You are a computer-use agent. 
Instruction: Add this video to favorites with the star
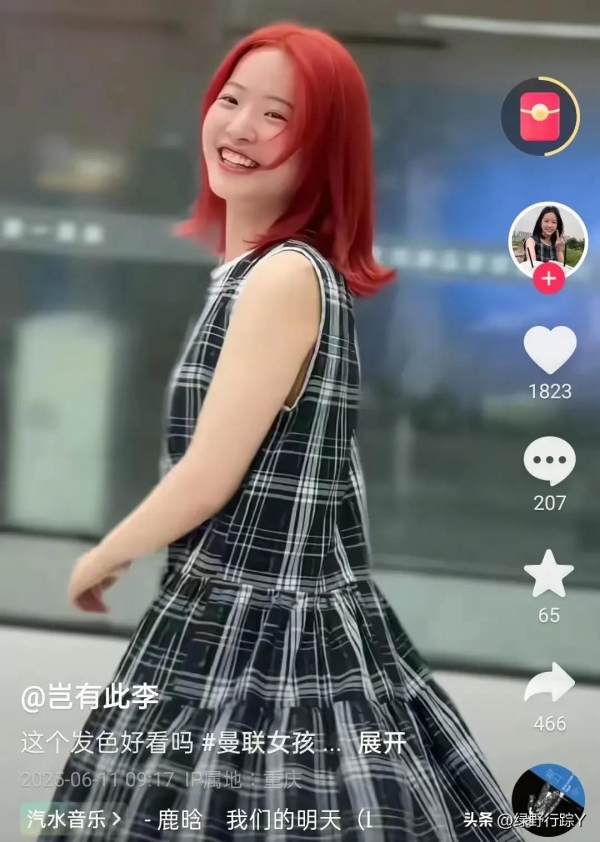point(549,575)
